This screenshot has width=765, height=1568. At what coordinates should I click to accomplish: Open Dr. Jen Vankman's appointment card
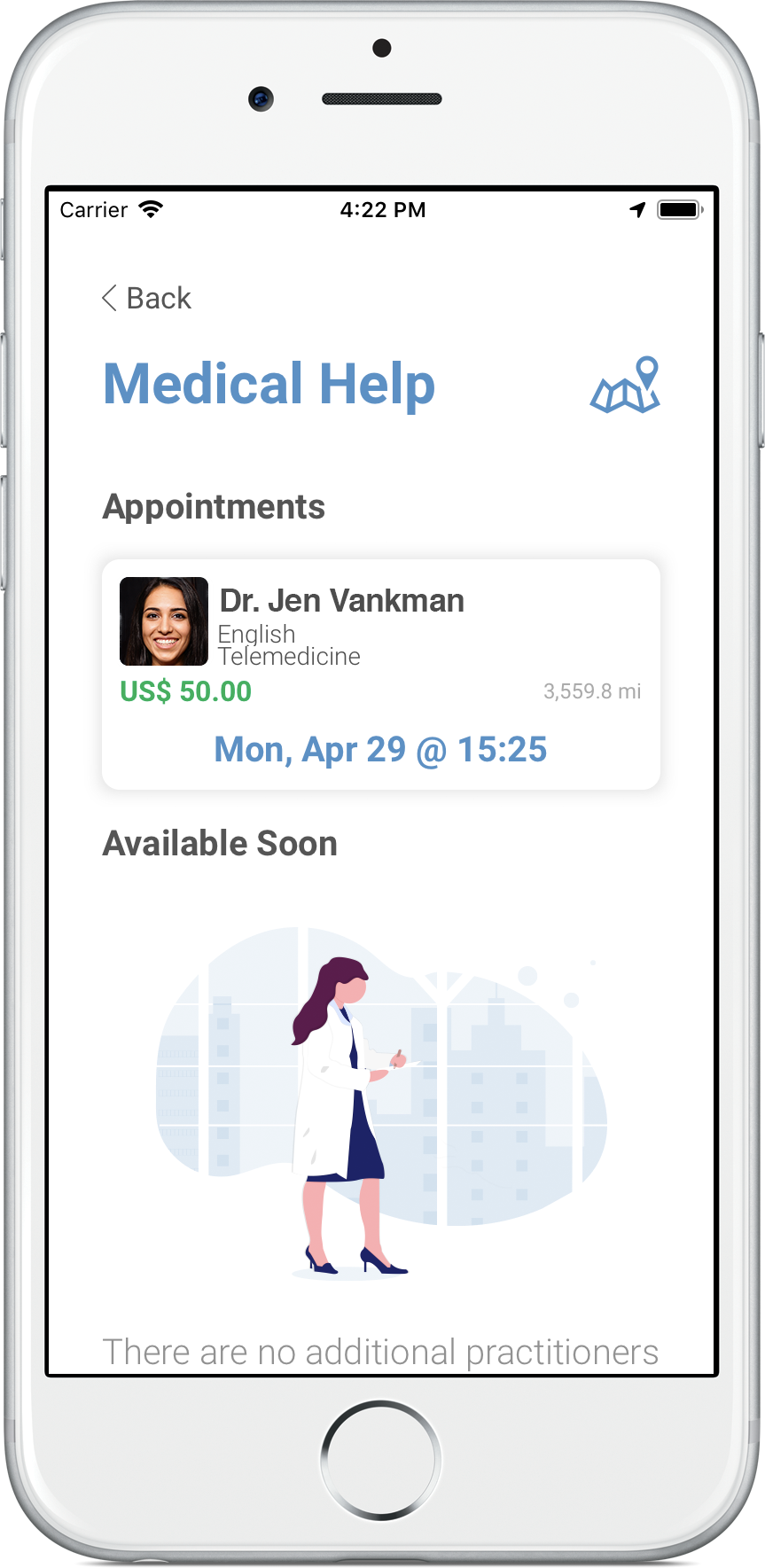[x=381, y=674]
